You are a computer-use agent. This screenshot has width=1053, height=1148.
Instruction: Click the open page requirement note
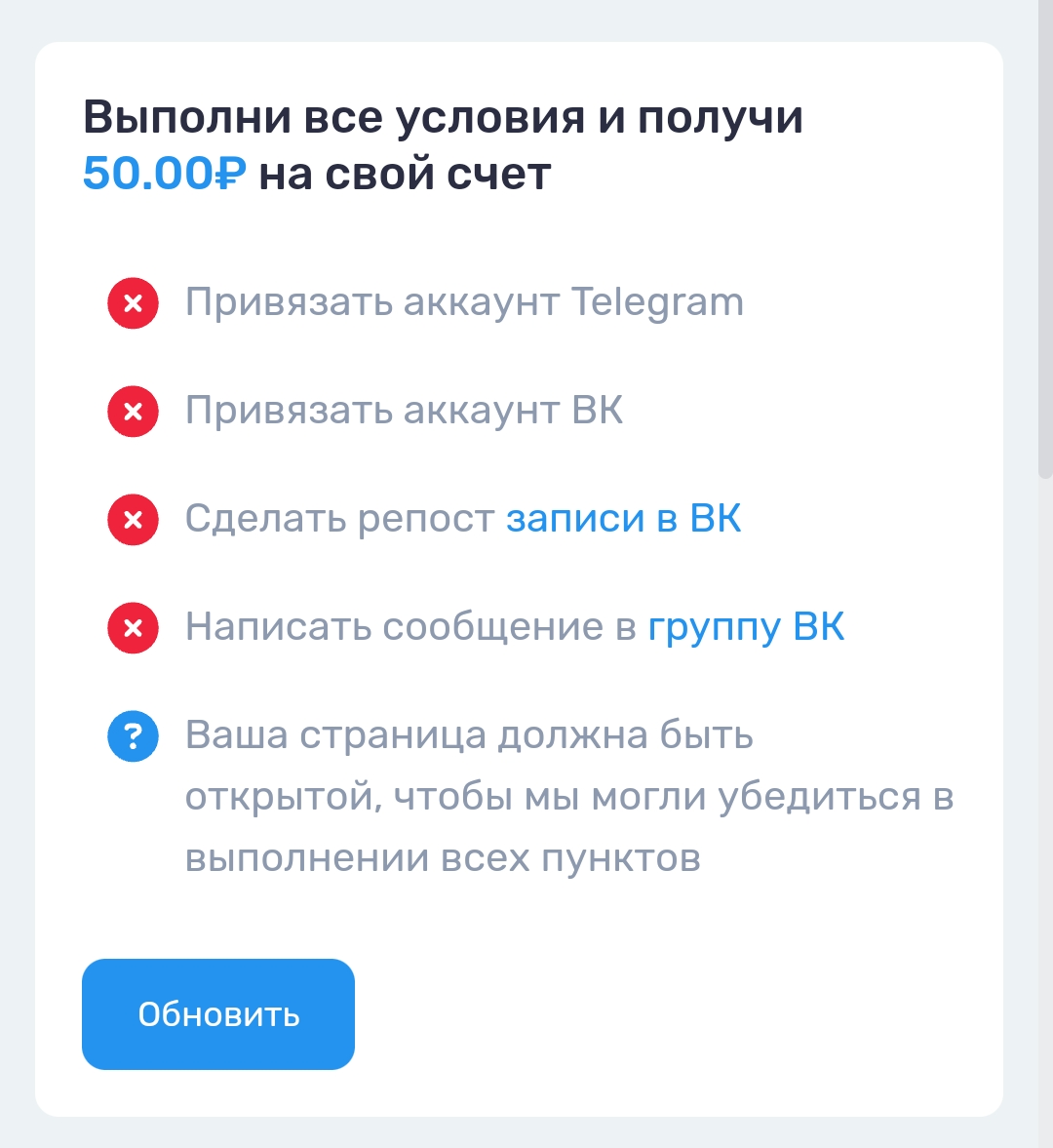coord(570,795)
